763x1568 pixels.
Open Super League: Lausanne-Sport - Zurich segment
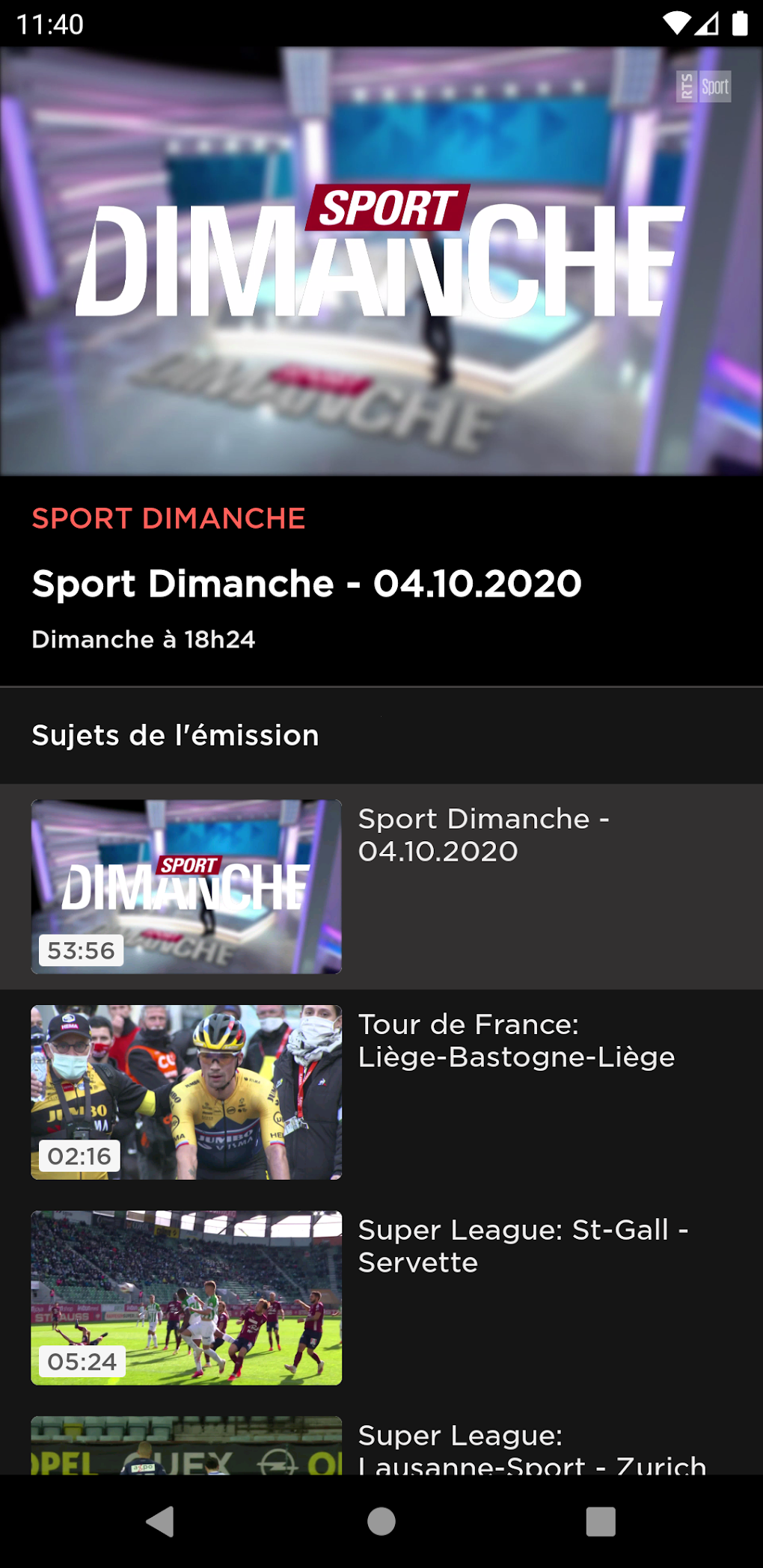click(381, 1448)
